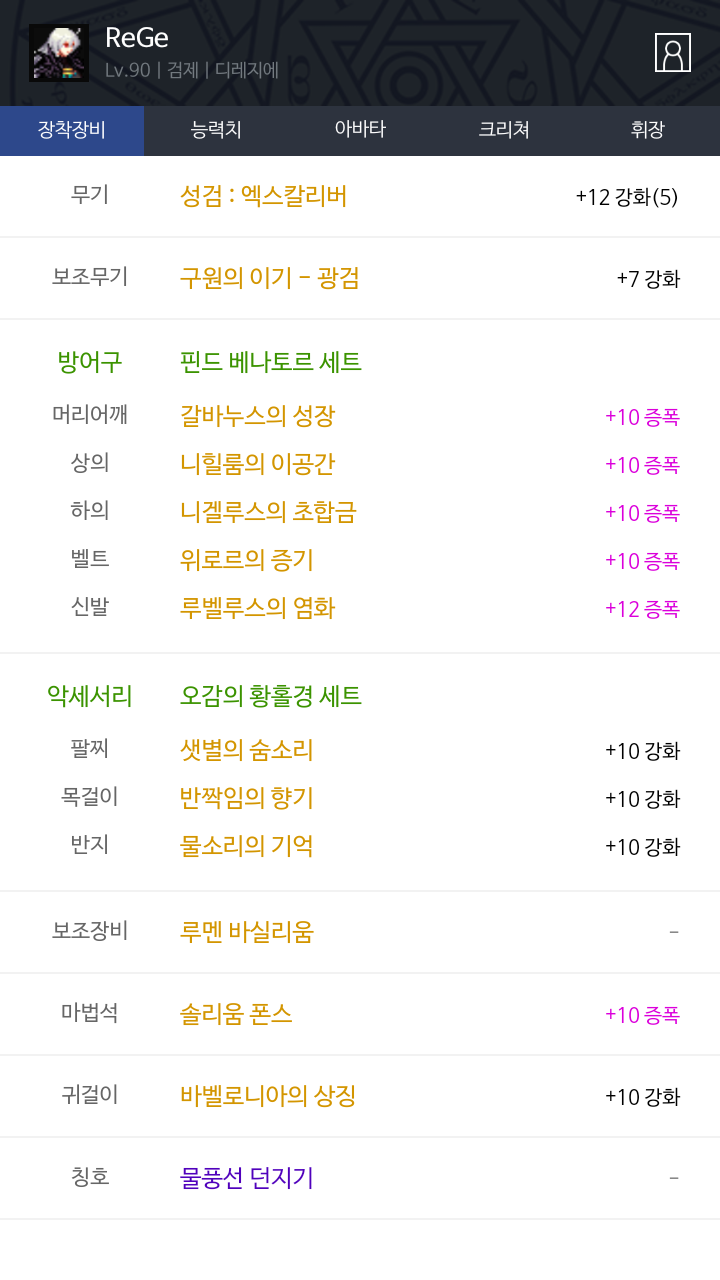Open ring item 물소리의 기억
The width and height of the screenshot is (720, 1280).
pos(247,846)
